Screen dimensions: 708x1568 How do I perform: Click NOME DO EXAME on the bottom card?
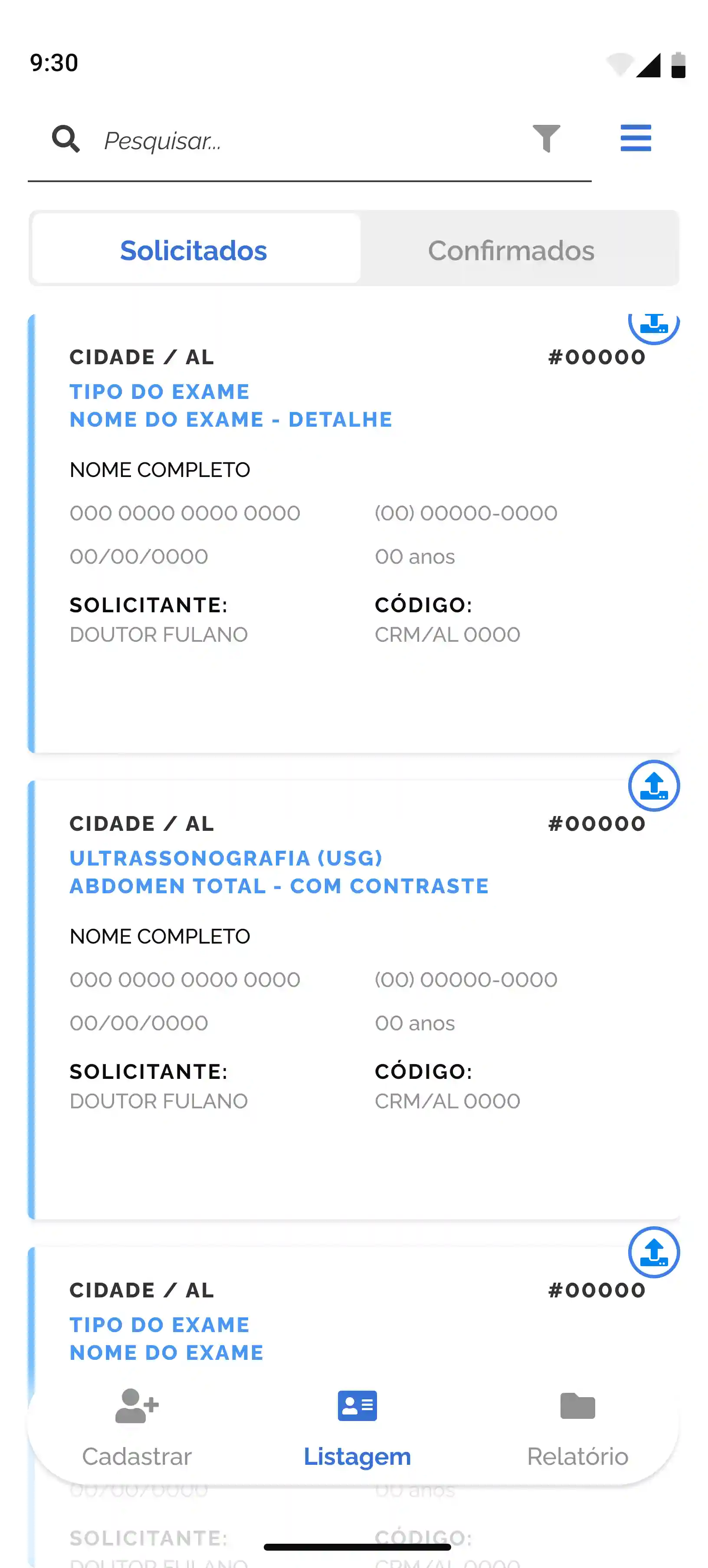[x=166, y=1352]
